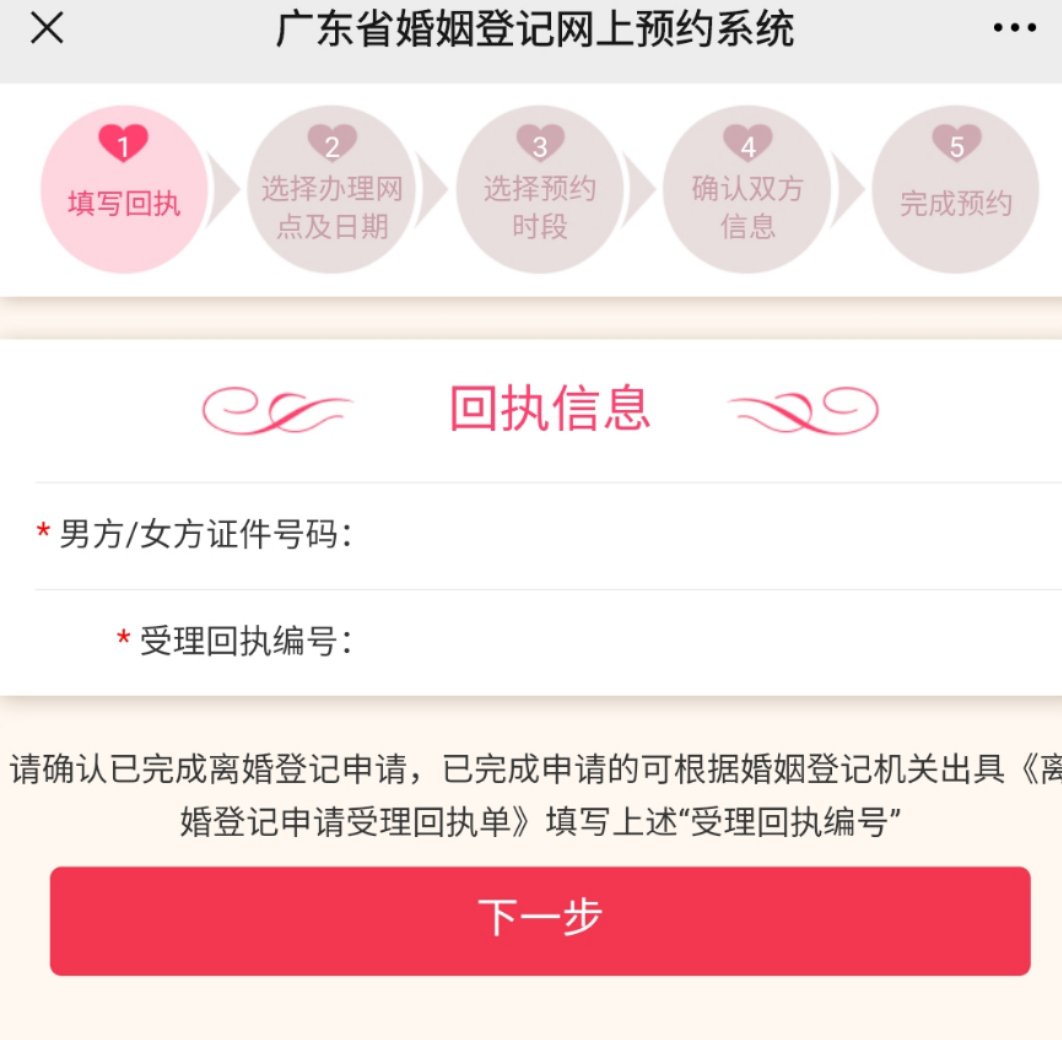Close the marriage registration appointment page
This screenshot has height=1040, width=1062.
(x=47, y=29)
